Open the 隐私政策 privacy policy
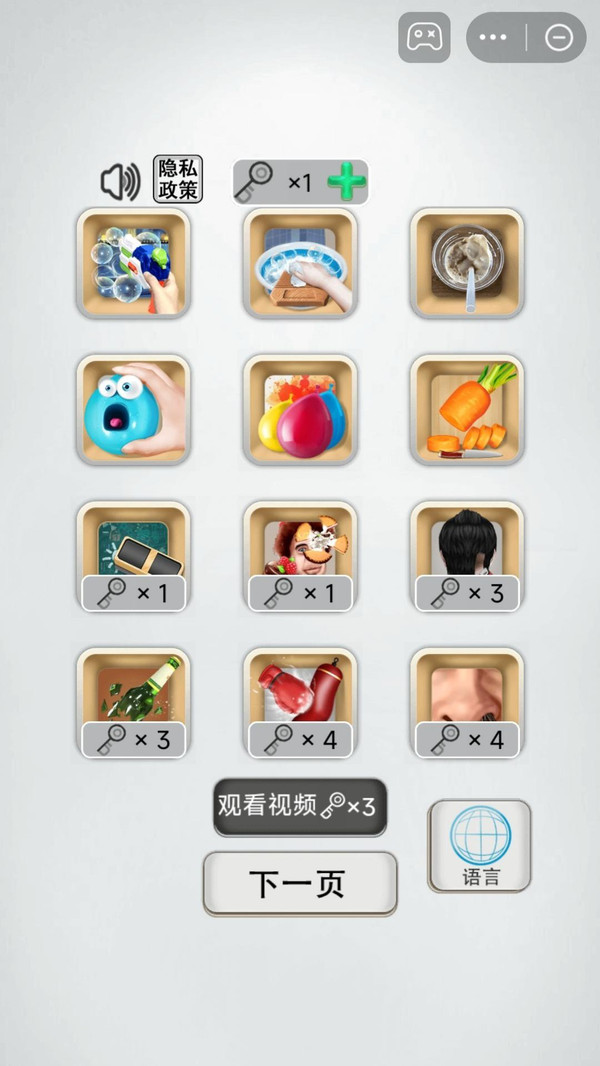The height and width of the screenshot is (1066, 600). click(178, 179)
